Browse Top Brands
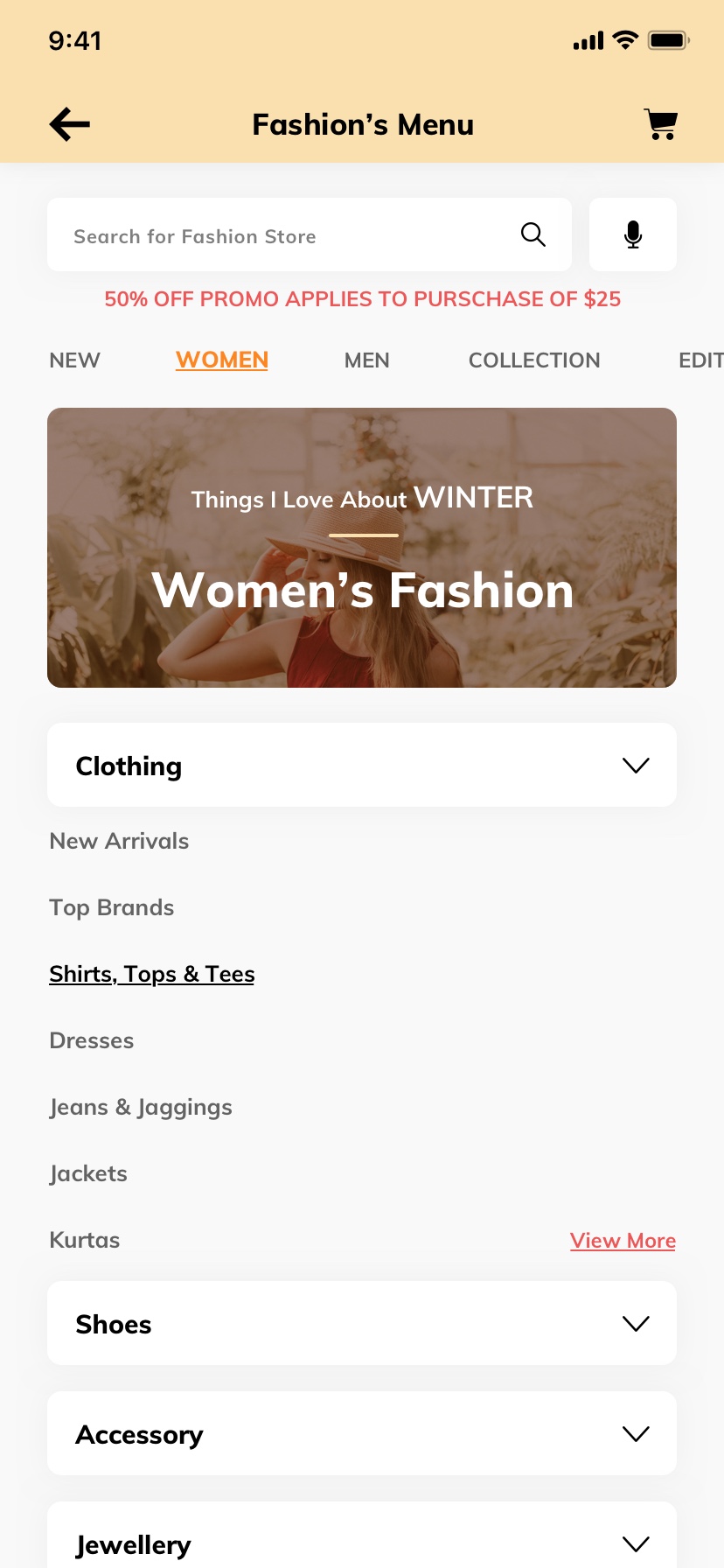 coord(112,907)
